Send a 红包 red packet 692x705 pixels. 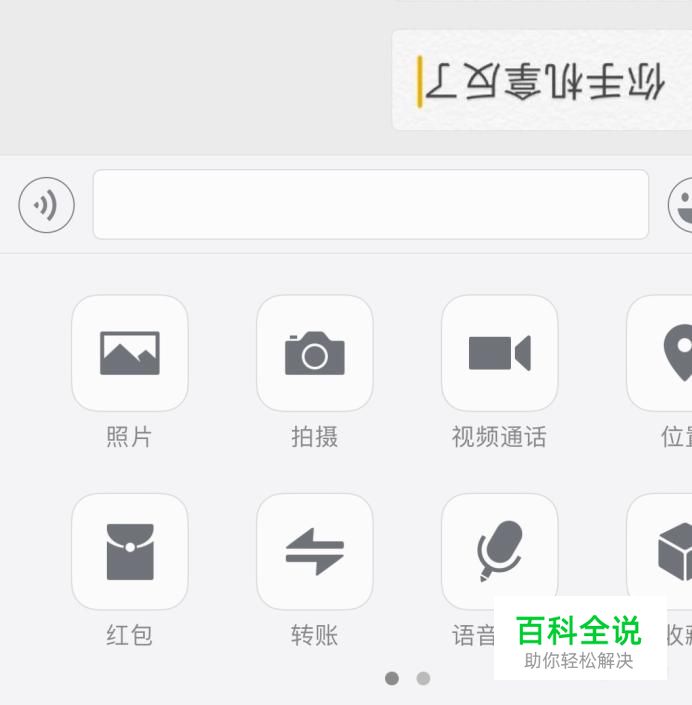pos(130,551)
